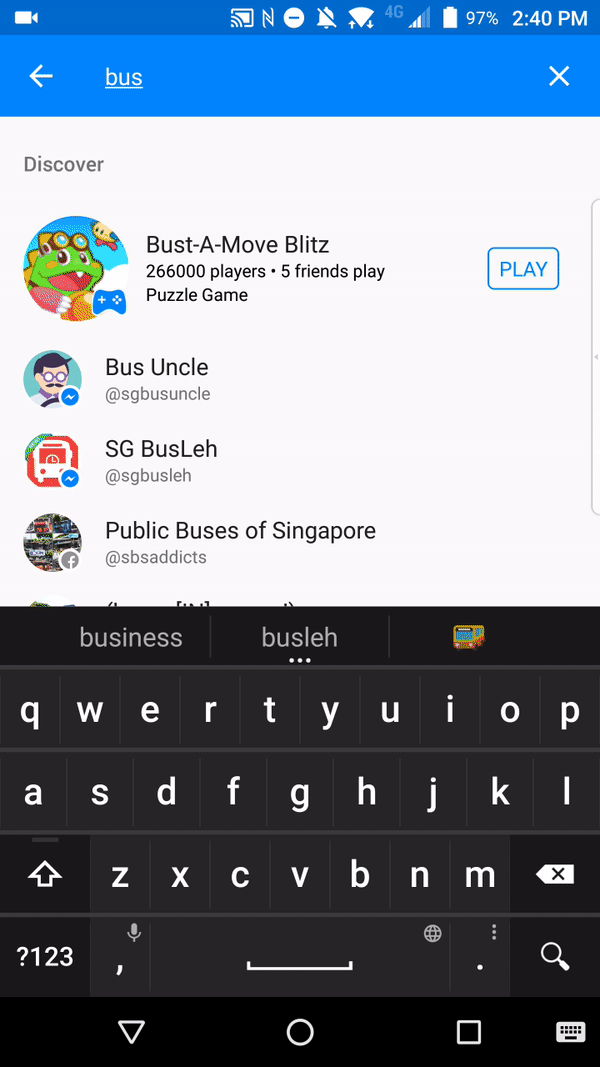Delete a character with backspace

tap(555, 874)
